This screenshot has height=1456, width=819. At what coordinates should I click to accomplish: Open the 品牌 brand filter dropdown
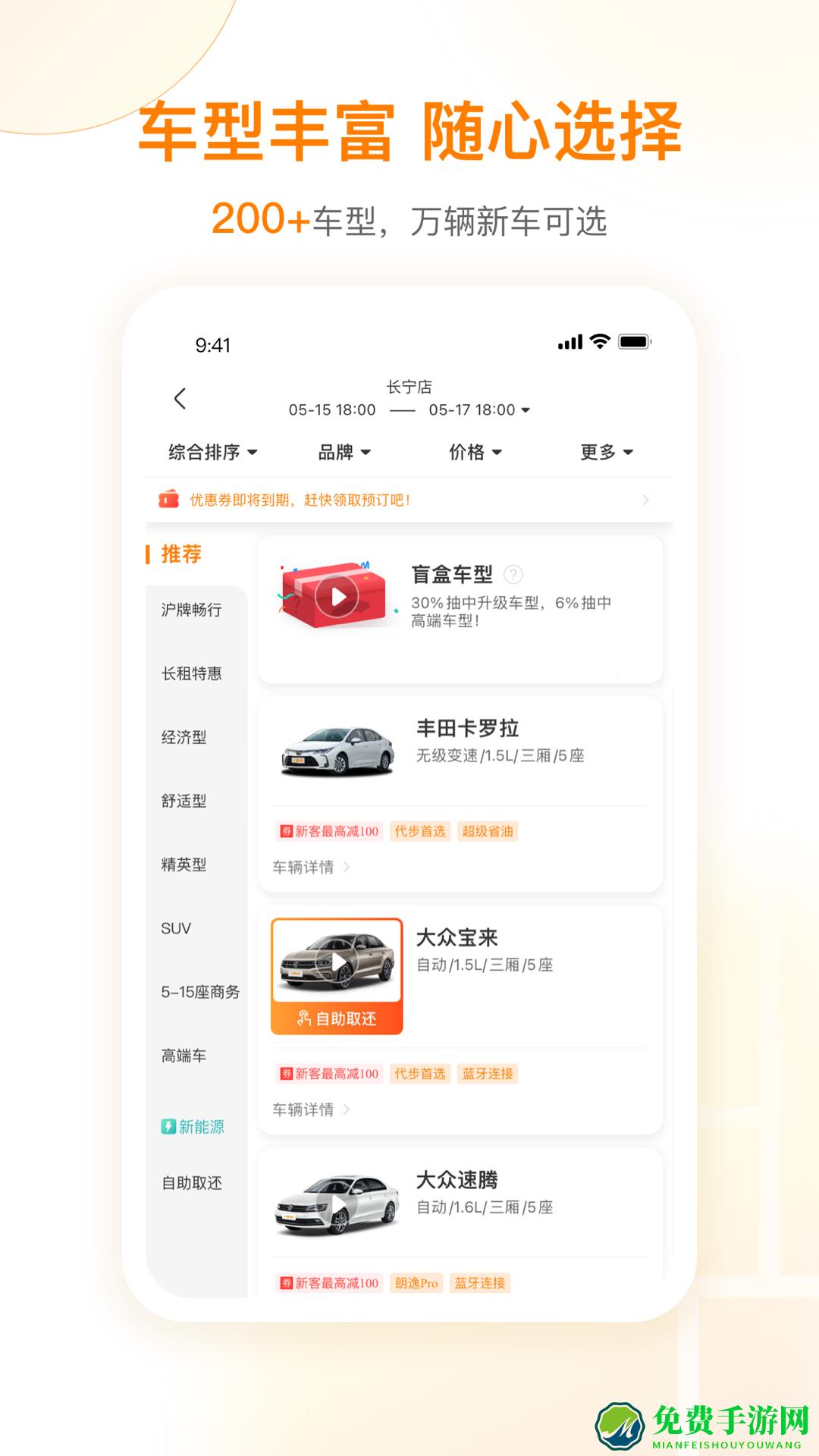click(x=341, y=451)
